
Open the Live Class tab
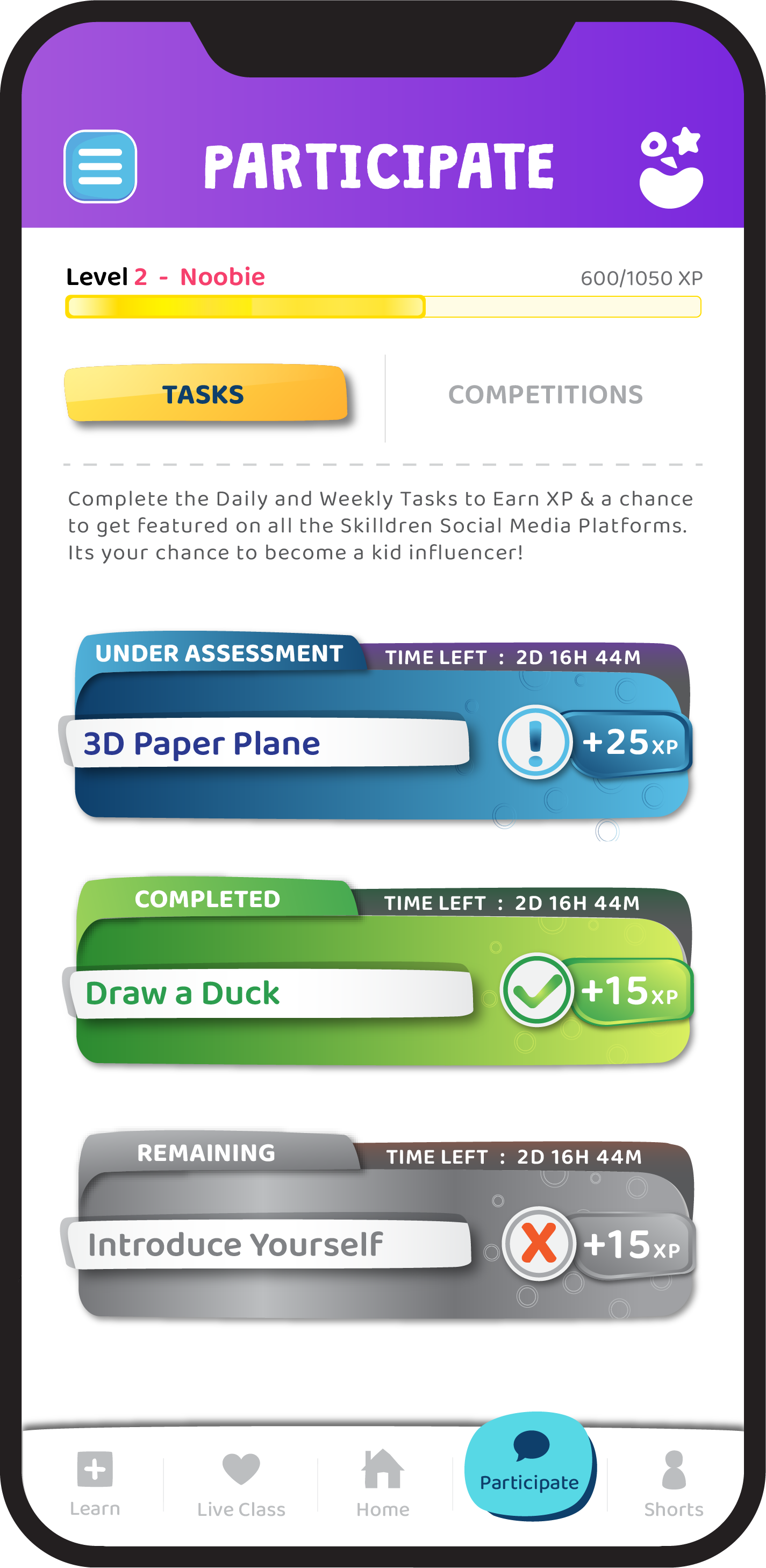(x=241, y=1483)
